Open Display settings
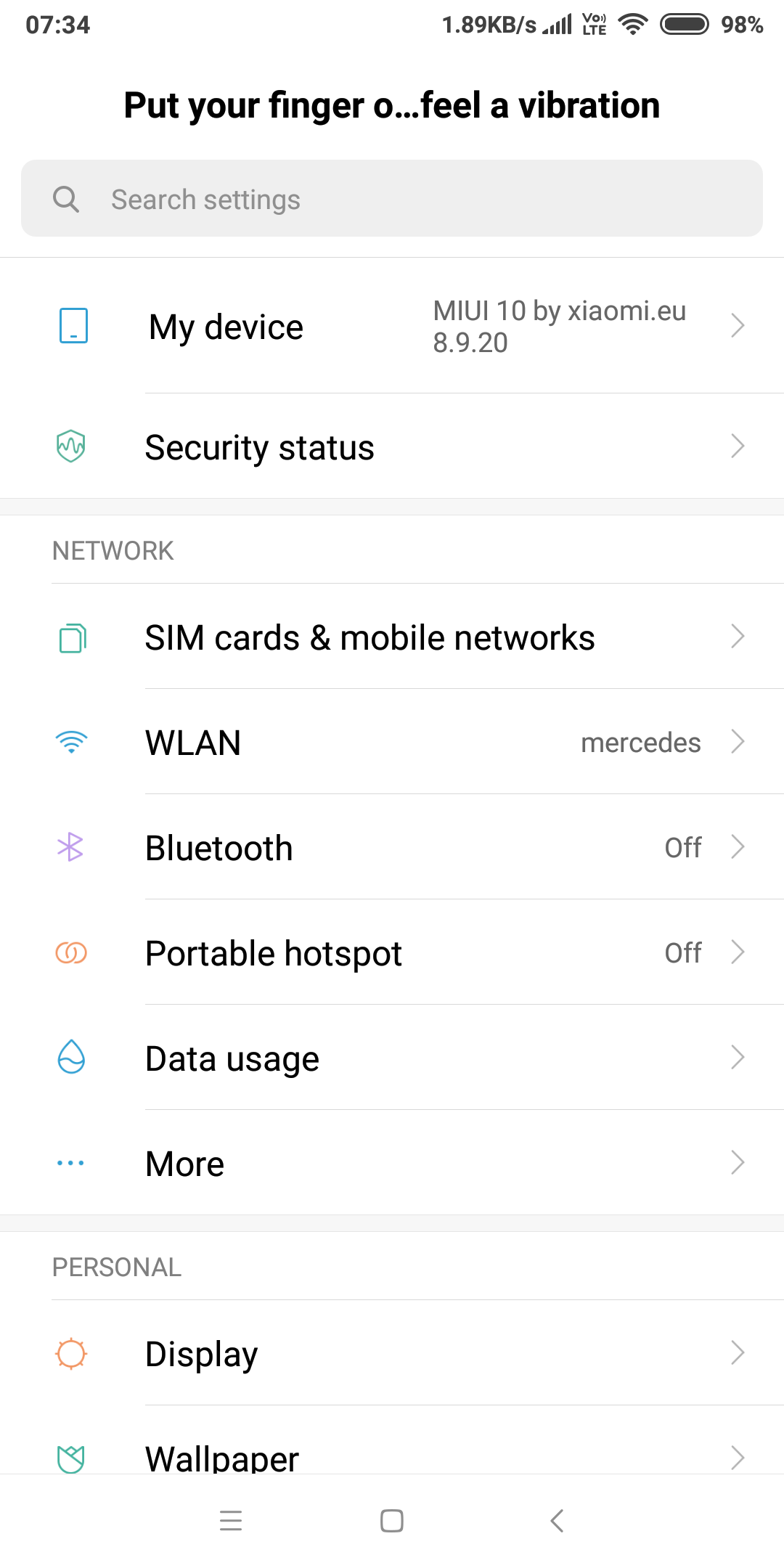 [x=392, y=1353]
